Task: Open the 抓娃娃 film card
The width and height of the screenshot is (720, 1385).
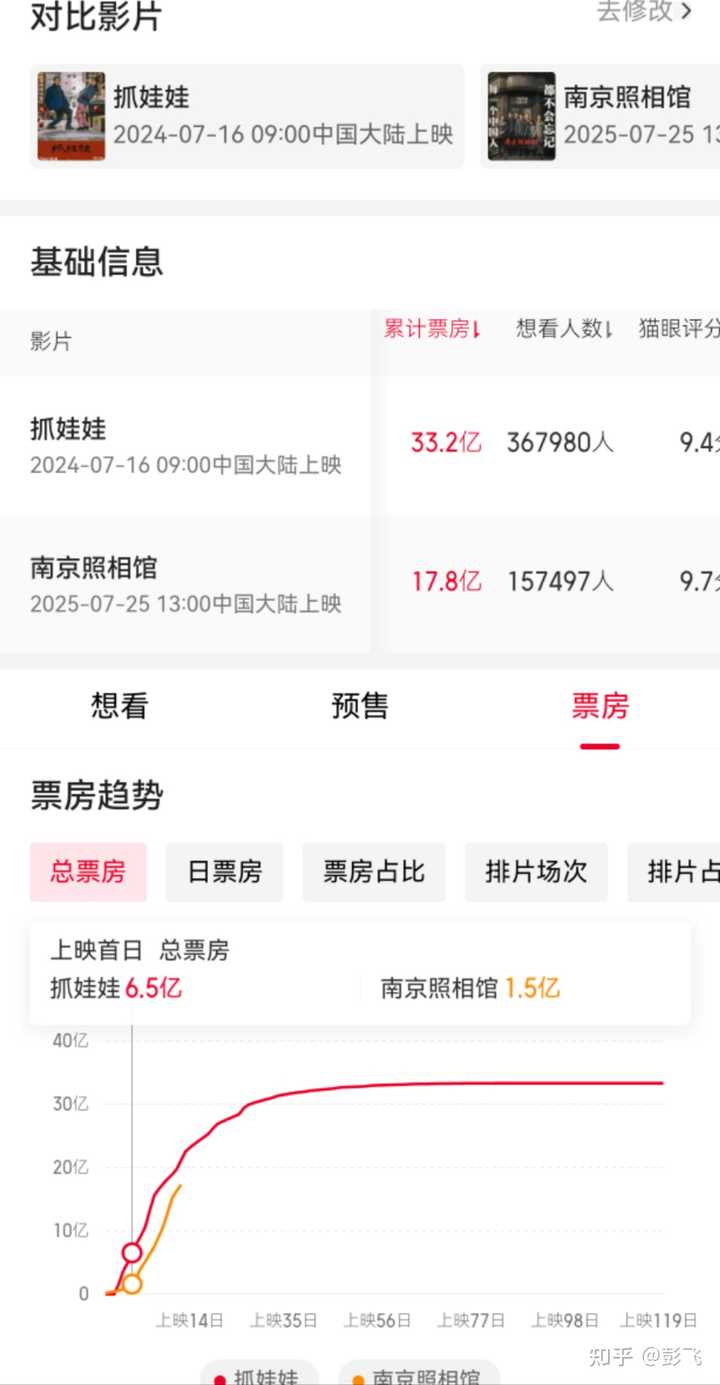Action: click(247, 116)
